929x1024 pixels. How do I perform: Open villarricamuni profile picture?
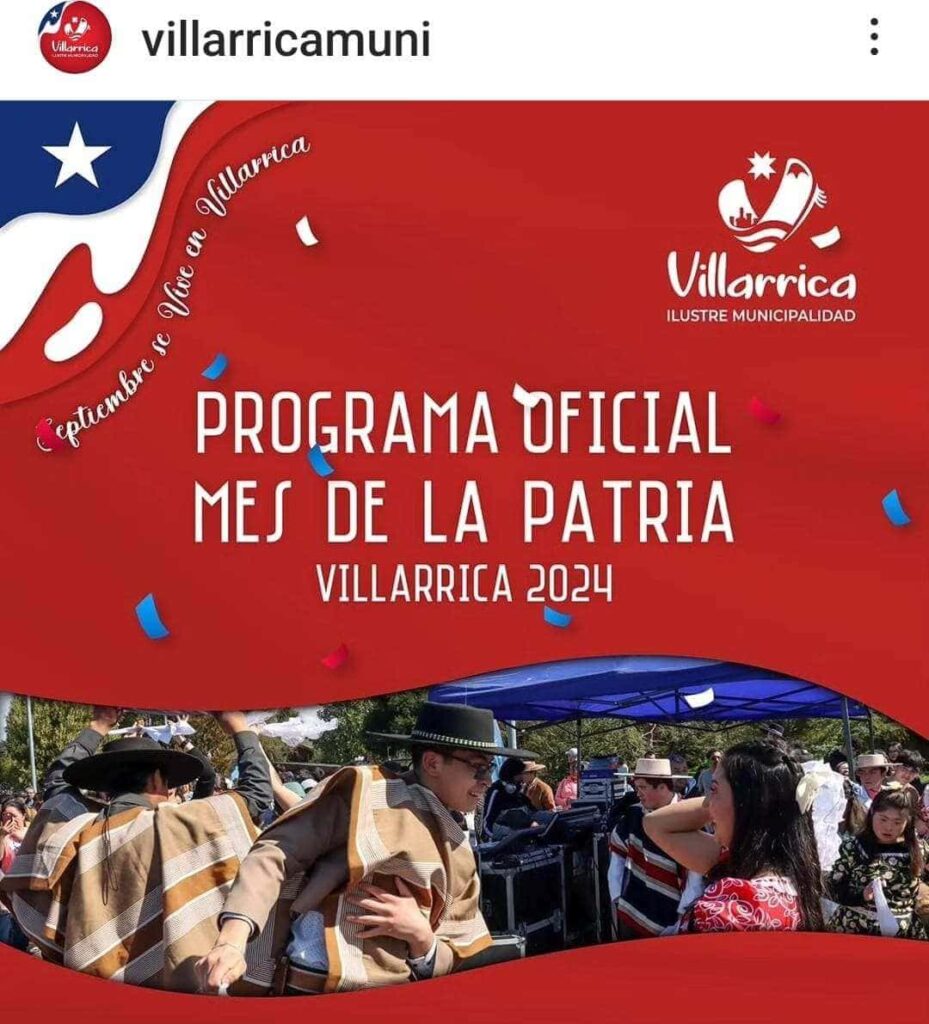pos(74,37)
